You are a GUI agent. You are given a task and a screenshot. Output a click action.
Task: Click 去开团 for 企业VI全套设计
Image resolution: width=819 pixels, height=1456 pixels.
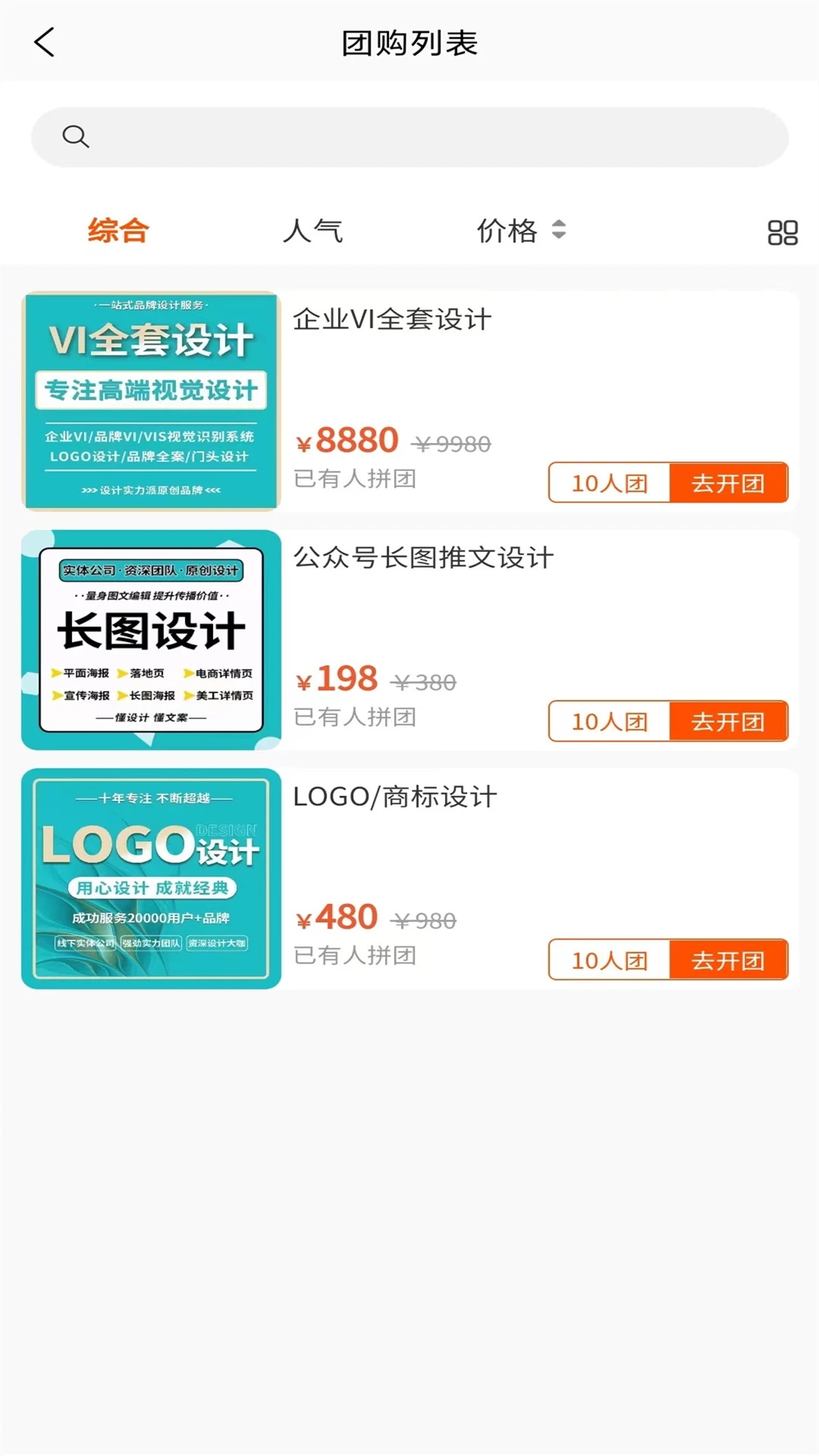point(727,483)
